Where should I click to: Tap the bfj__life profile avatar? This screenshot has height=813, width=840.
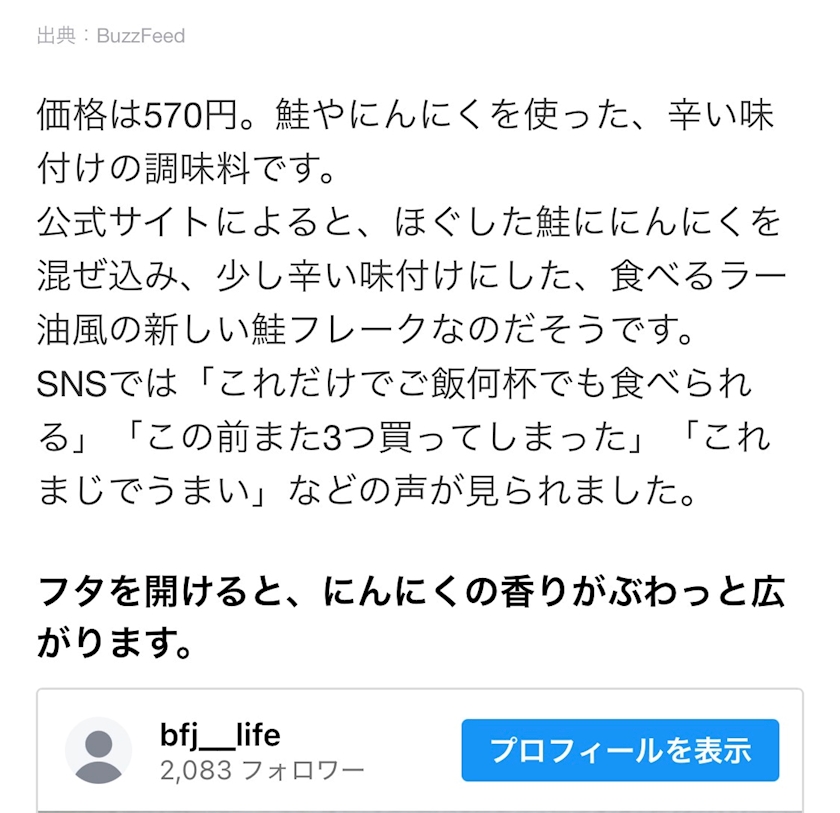pos(99,750)
